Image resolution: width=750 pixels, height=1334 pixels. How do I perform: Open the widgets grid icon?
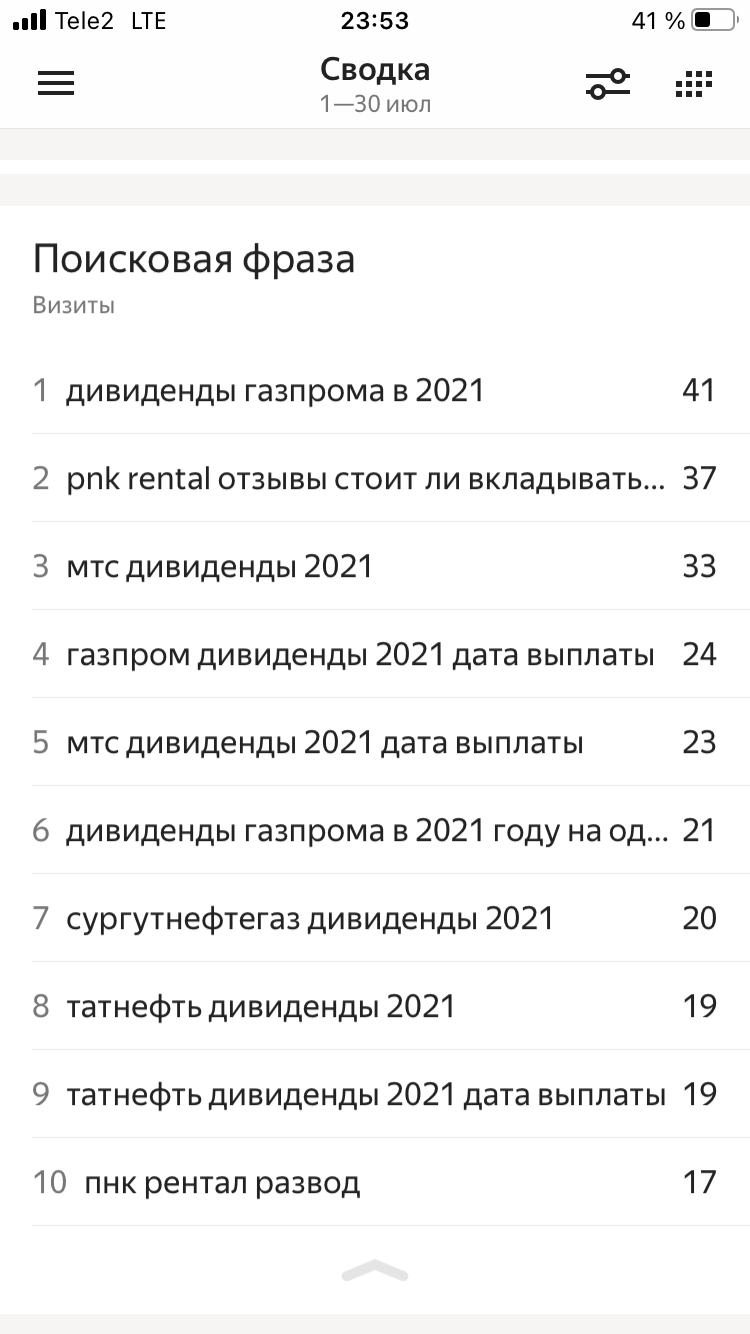click(694, 84)
